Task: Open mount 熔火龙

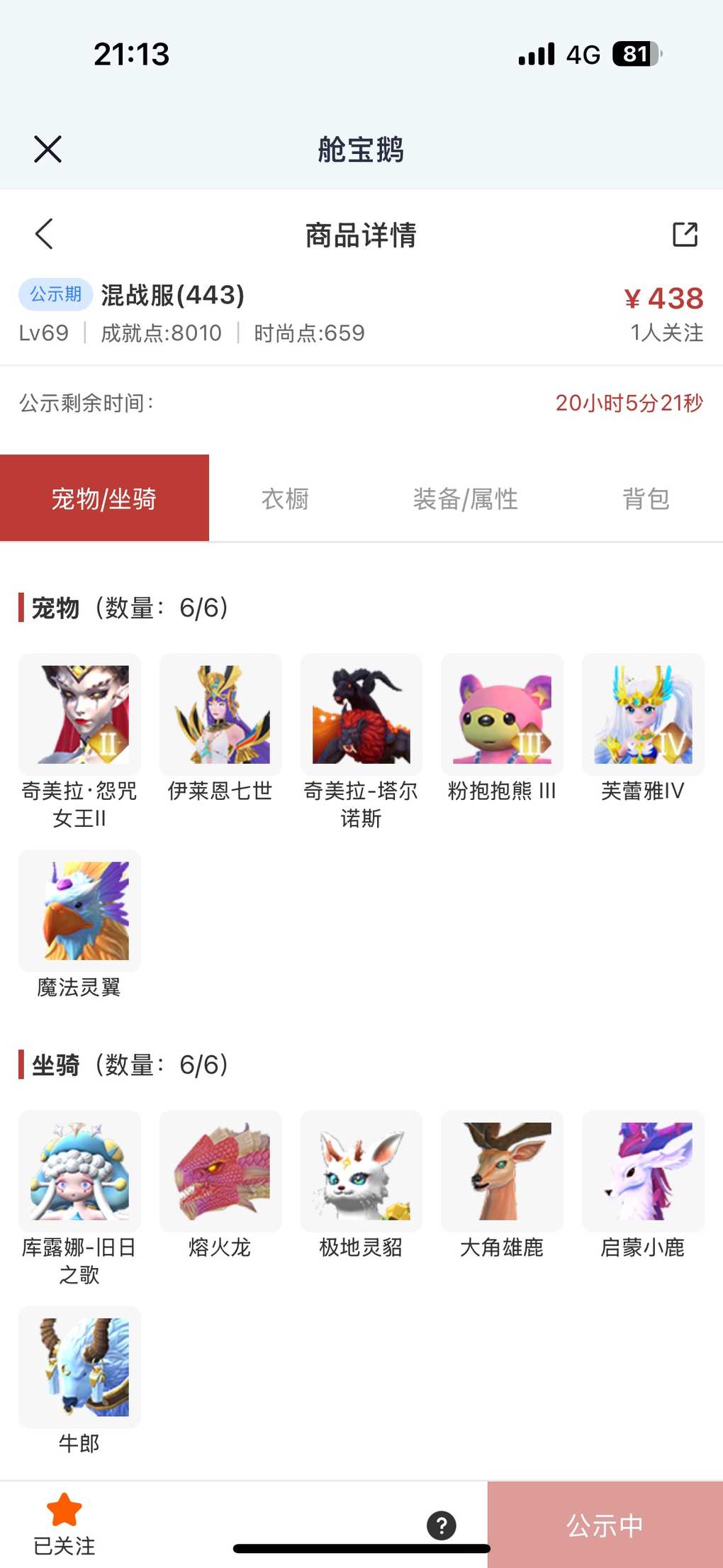Action: [220, 1172]
